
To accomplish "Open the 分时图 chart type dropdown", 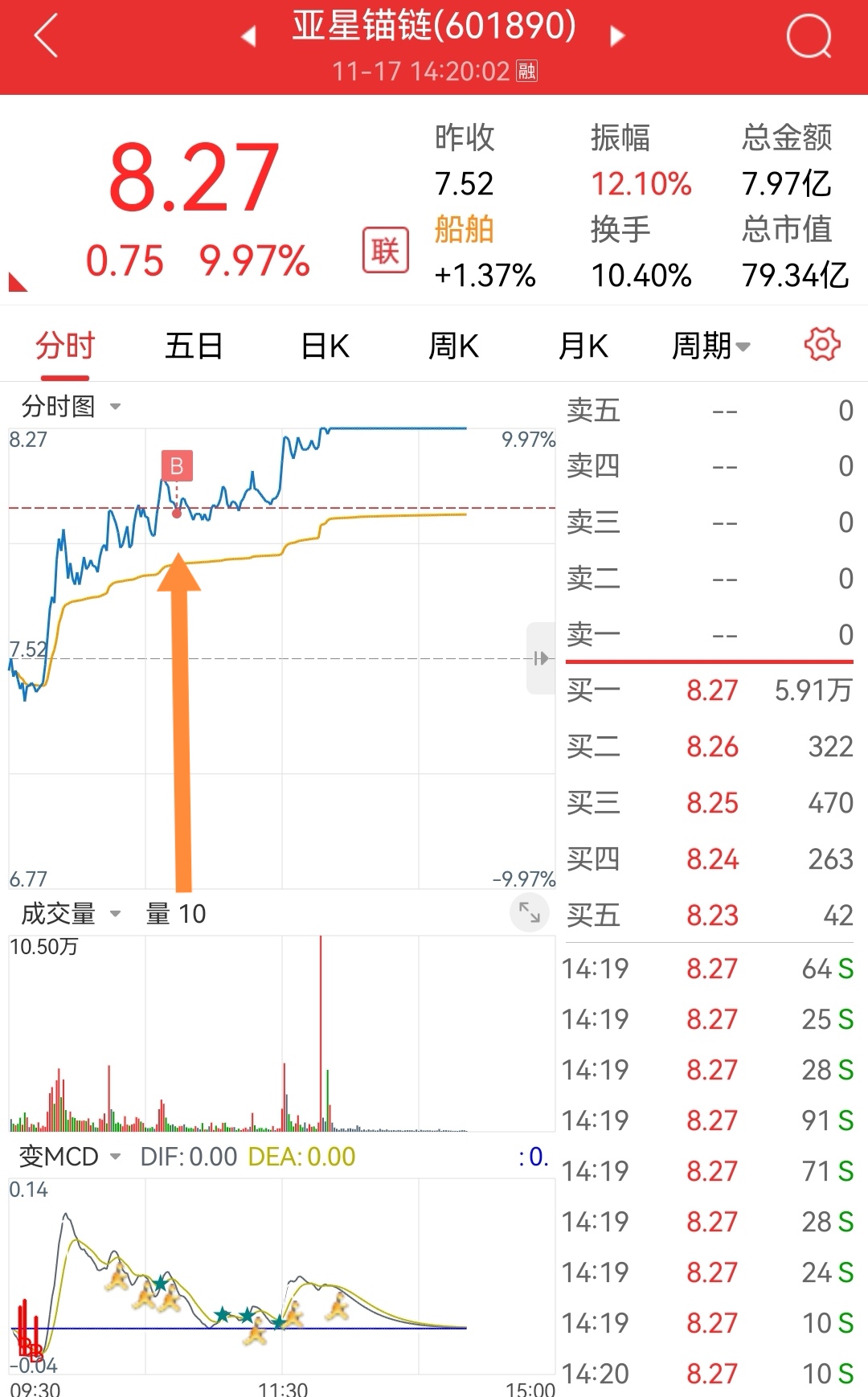I will tap(71, 407).
